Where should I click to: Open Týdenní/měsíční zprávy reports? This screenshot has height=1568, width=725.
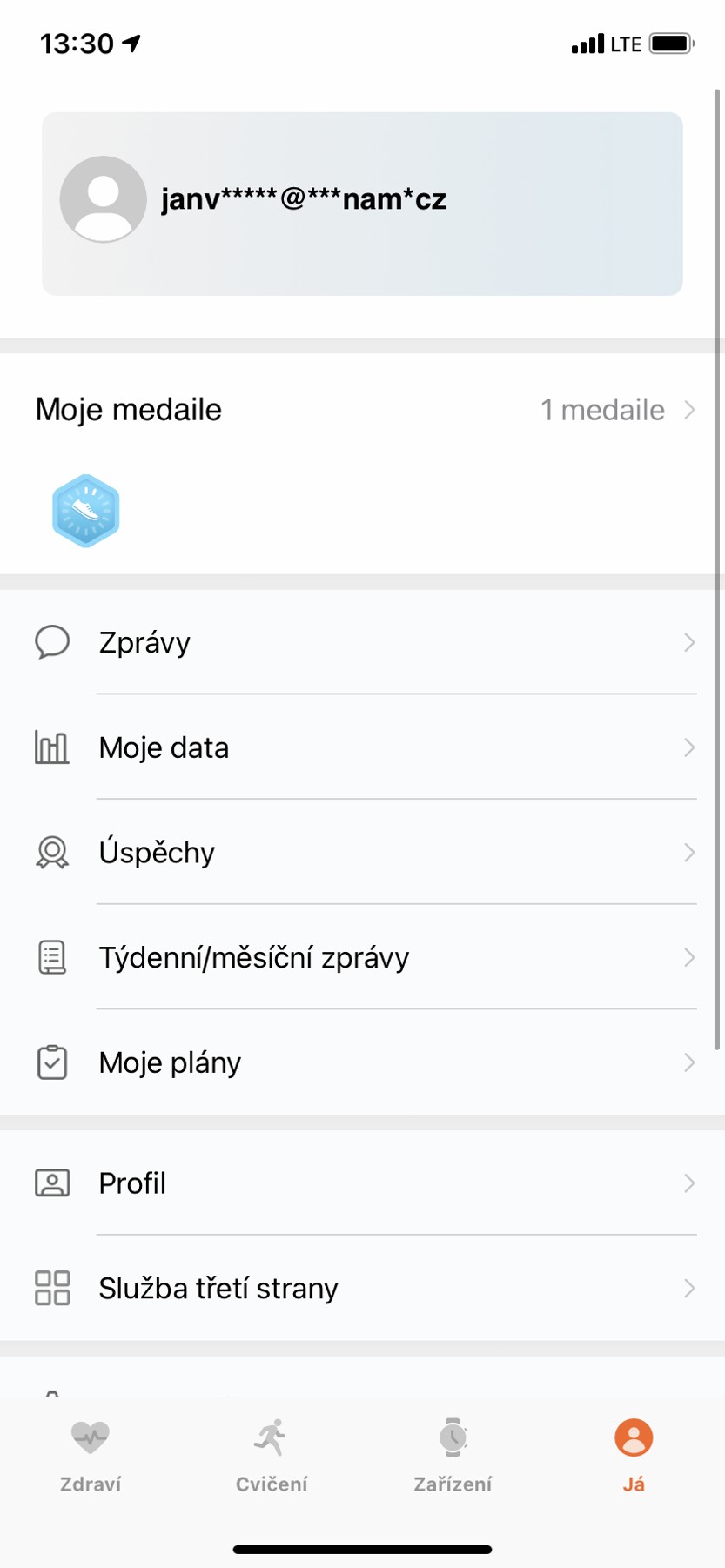(362, 957)
